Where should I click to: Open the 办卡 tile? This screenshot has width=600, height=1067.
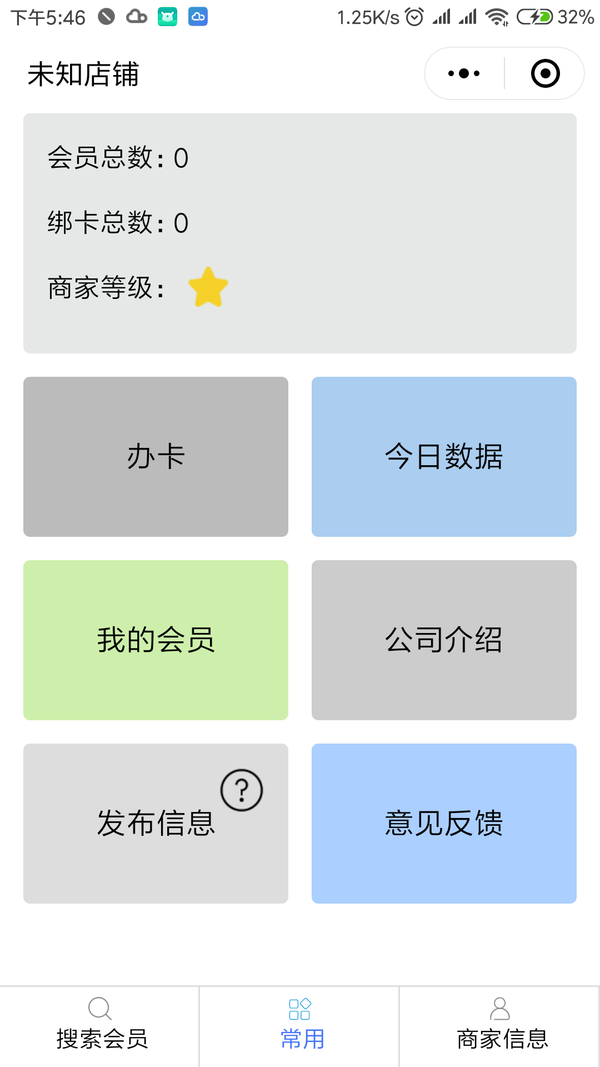pos(156,457)
